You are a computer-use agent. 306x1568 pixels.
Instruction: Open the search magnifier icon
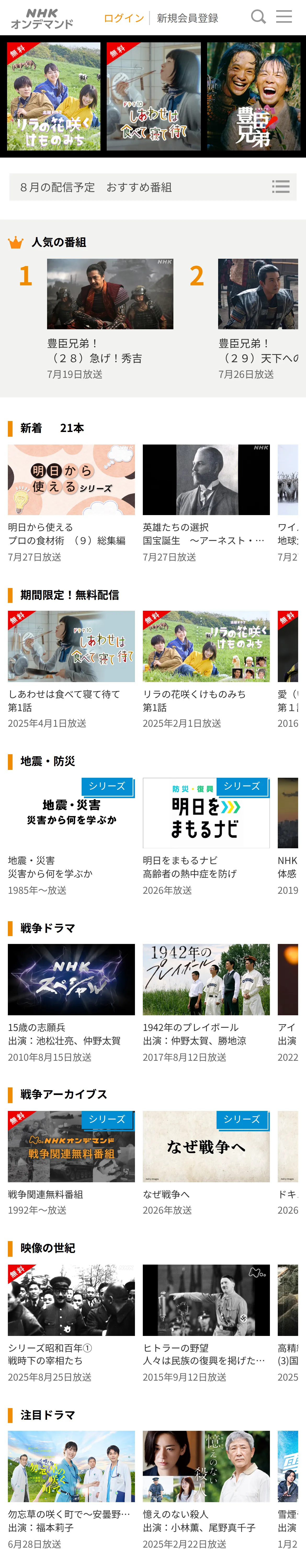click(x=258, y=17)
